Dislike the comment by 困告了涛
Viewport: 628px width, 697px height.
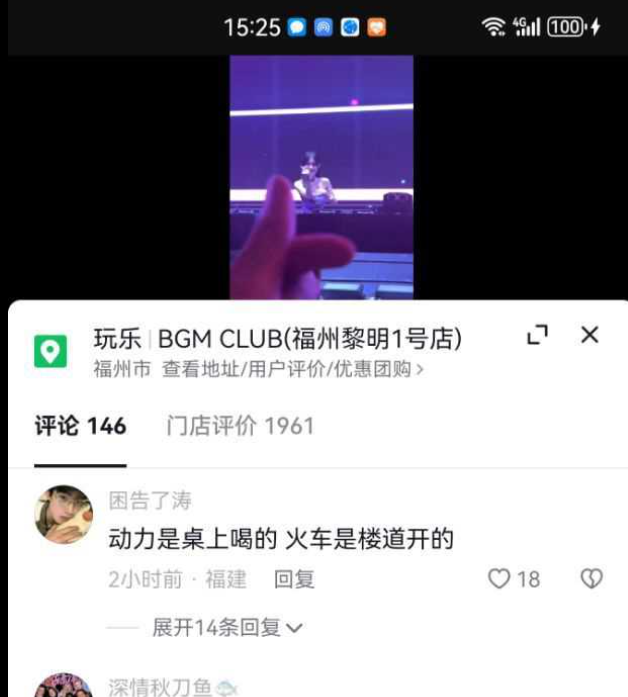(591, 578)
